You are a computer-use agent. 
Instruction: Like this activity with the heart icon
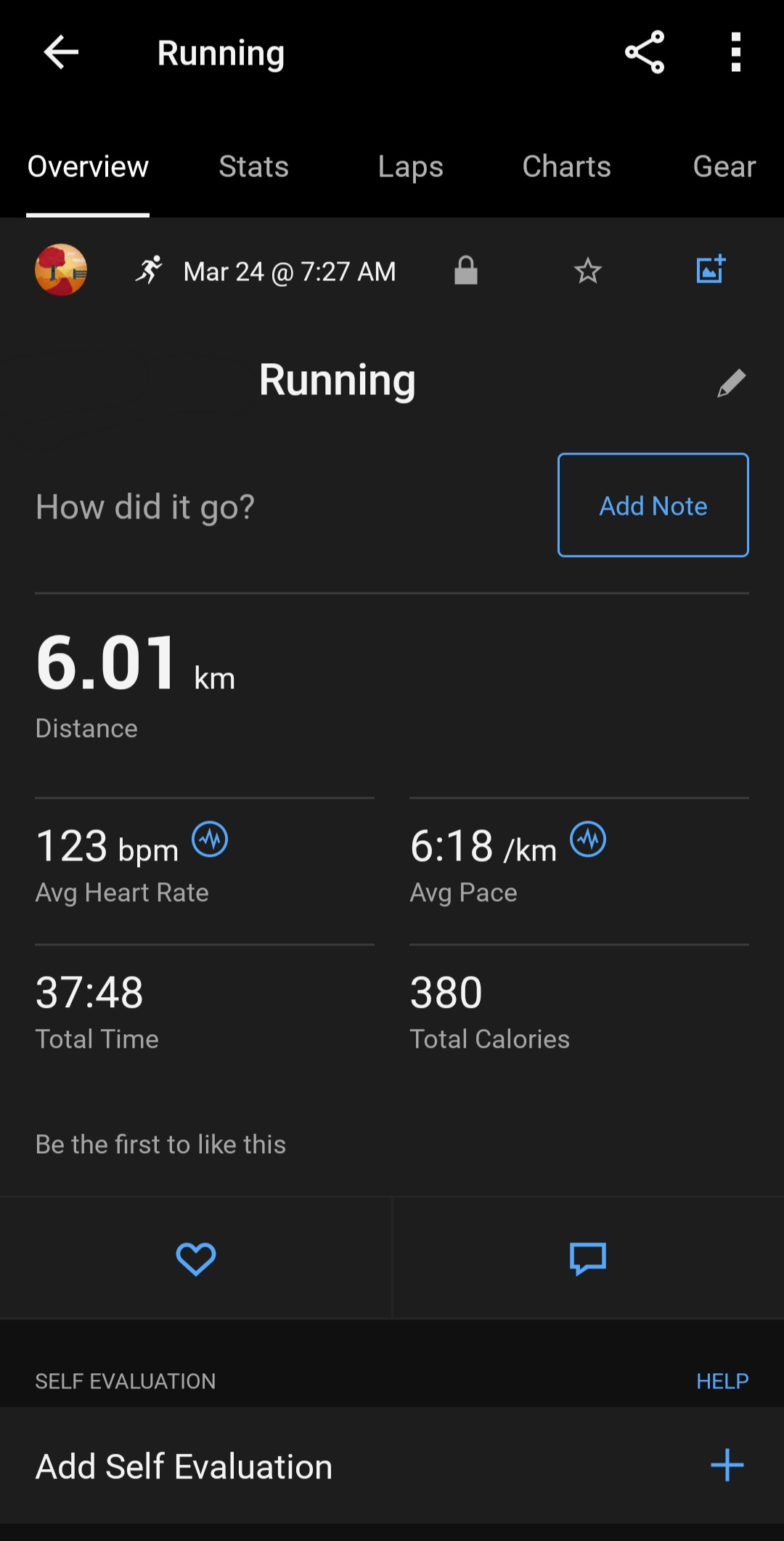click(x=196, y=1259)
